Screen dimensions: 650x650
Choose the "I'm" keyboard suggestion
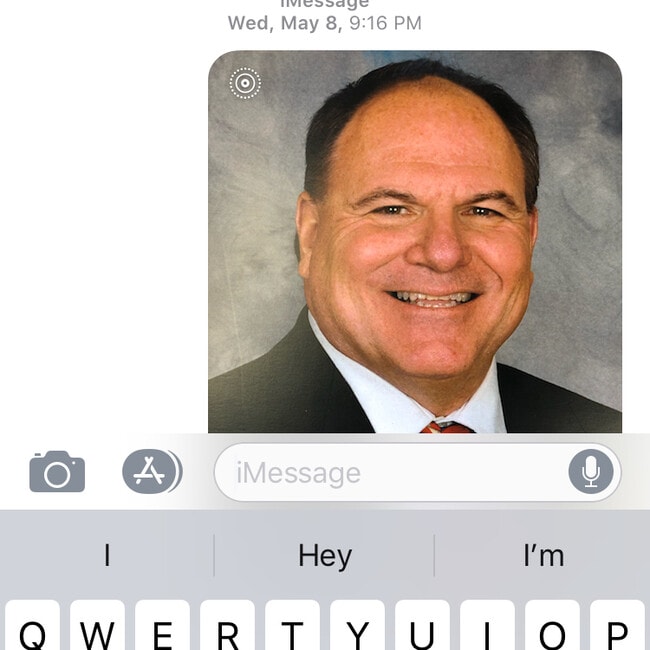coord(543,556)
